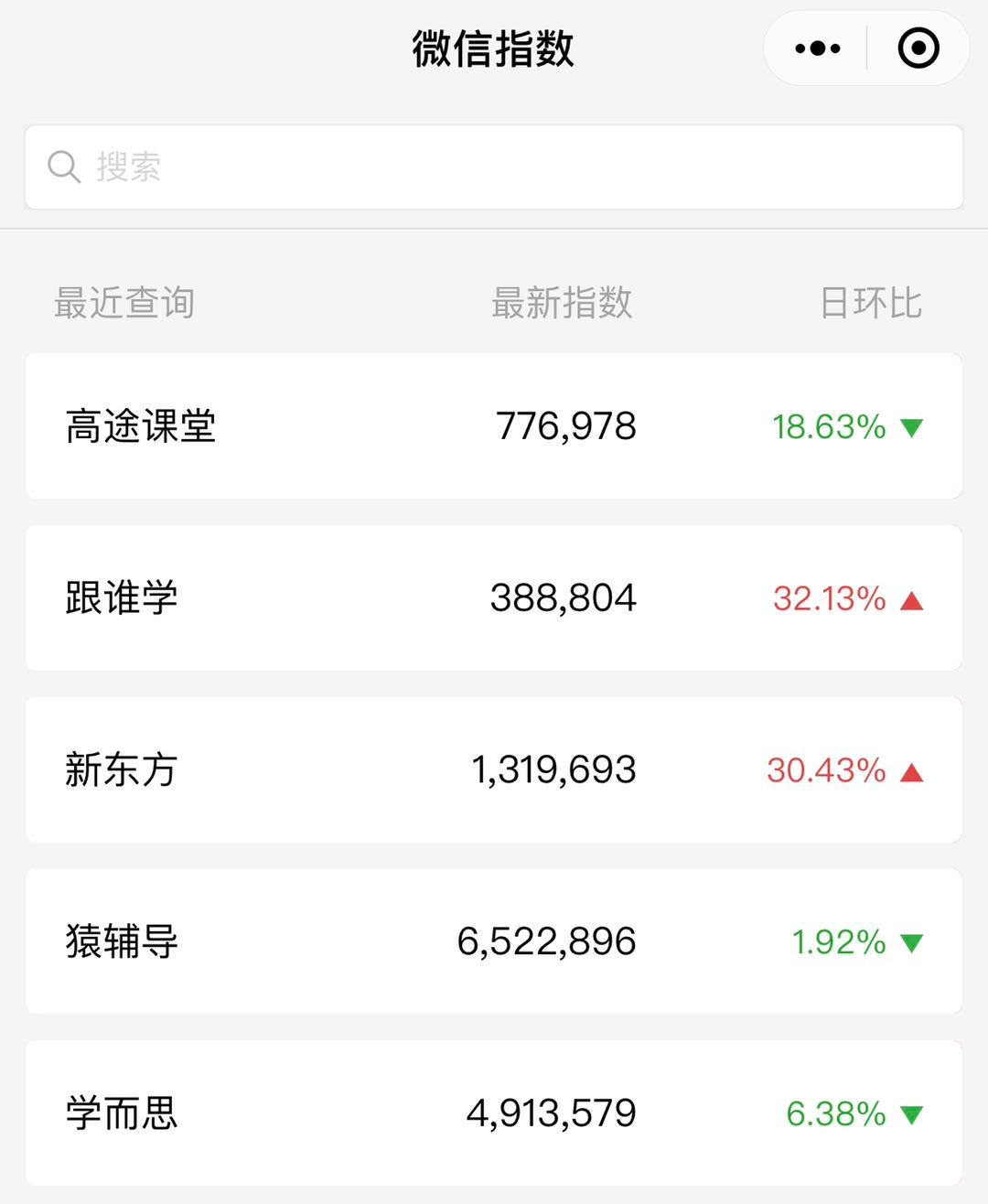Open the 学而思 index row
Viewport: 988px width, 1204px height.
click(x=494, y=1113)
